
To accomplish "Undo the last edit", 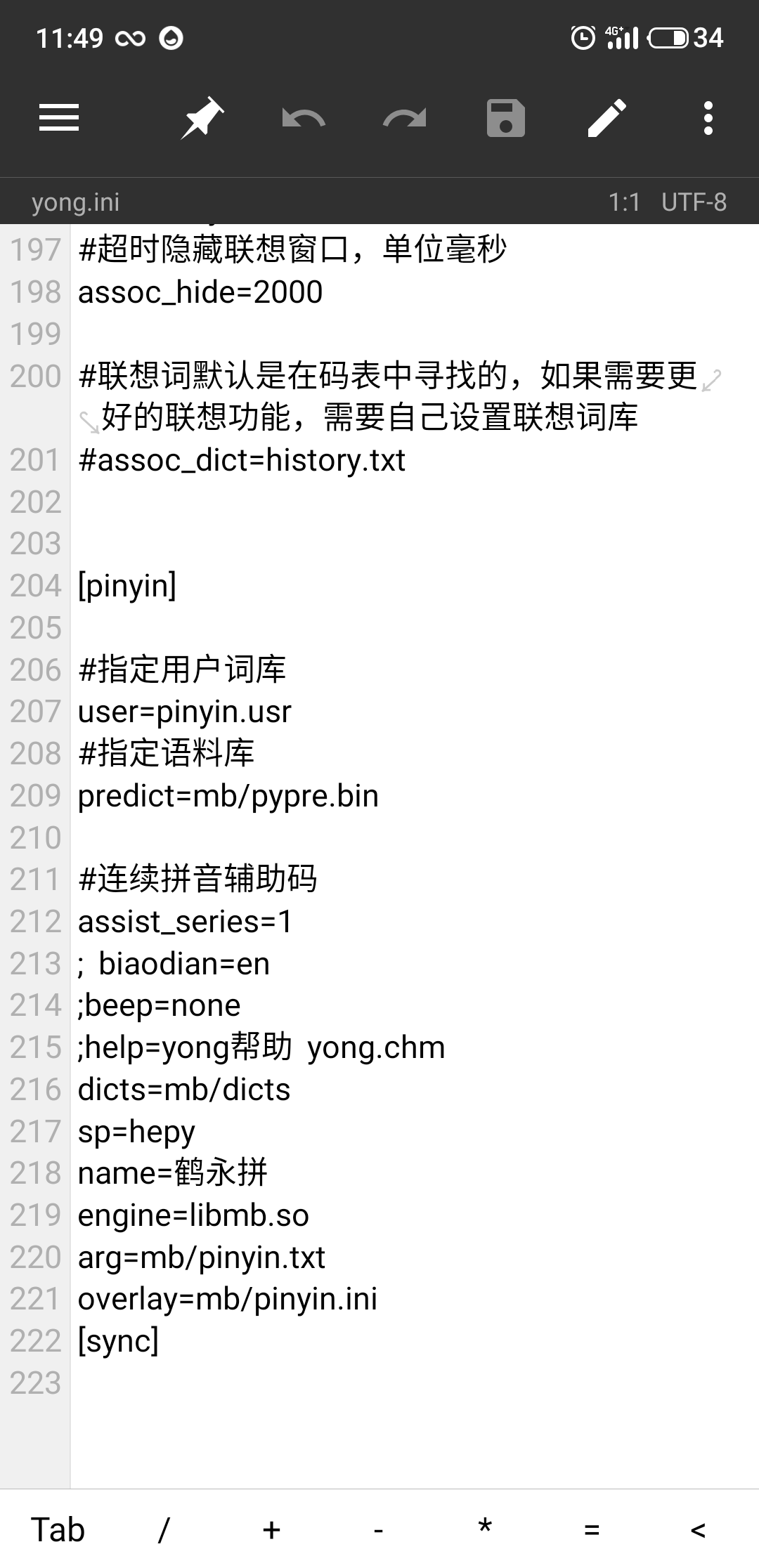I will pos(303,118).
